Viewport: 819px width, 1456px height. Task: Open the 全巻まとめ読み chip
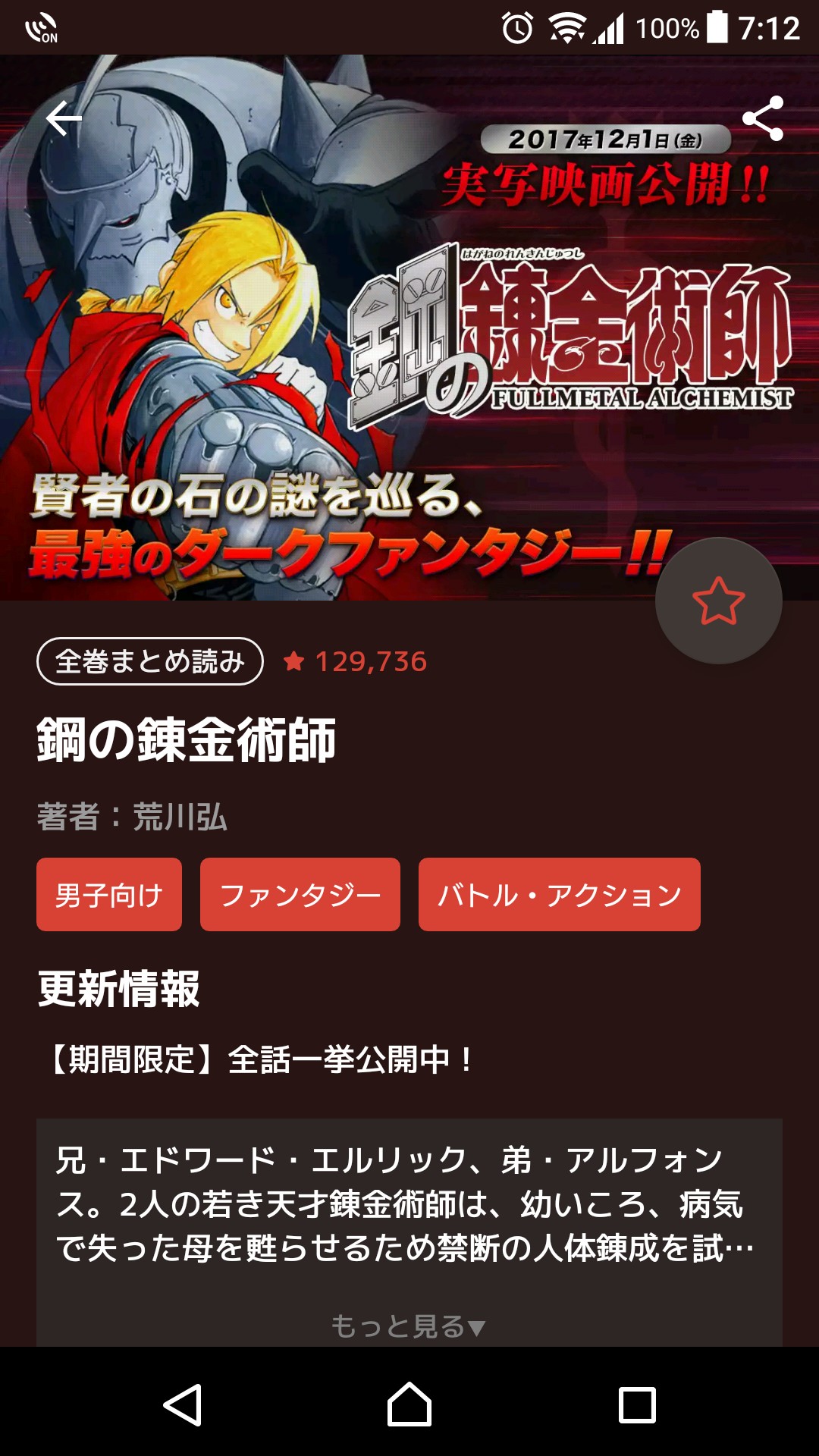pyautogui.click(x=150, y=661)
